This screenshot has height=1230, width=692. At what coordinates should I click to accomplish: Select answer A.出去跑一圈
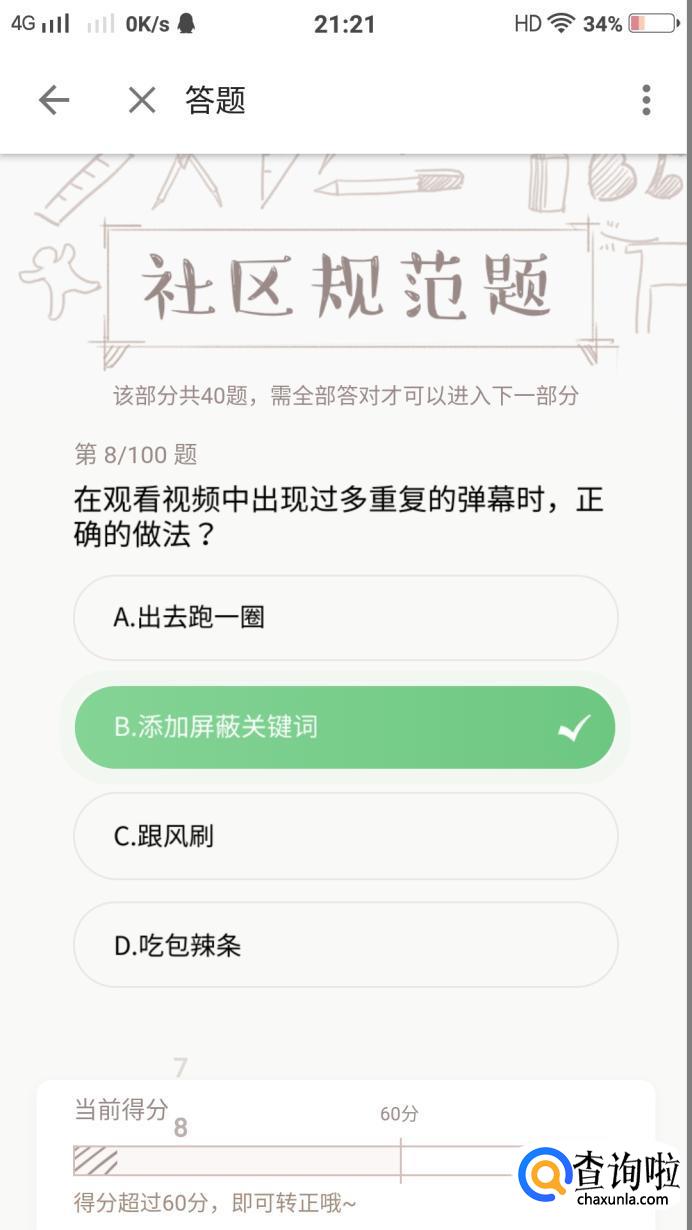(345, 618)
